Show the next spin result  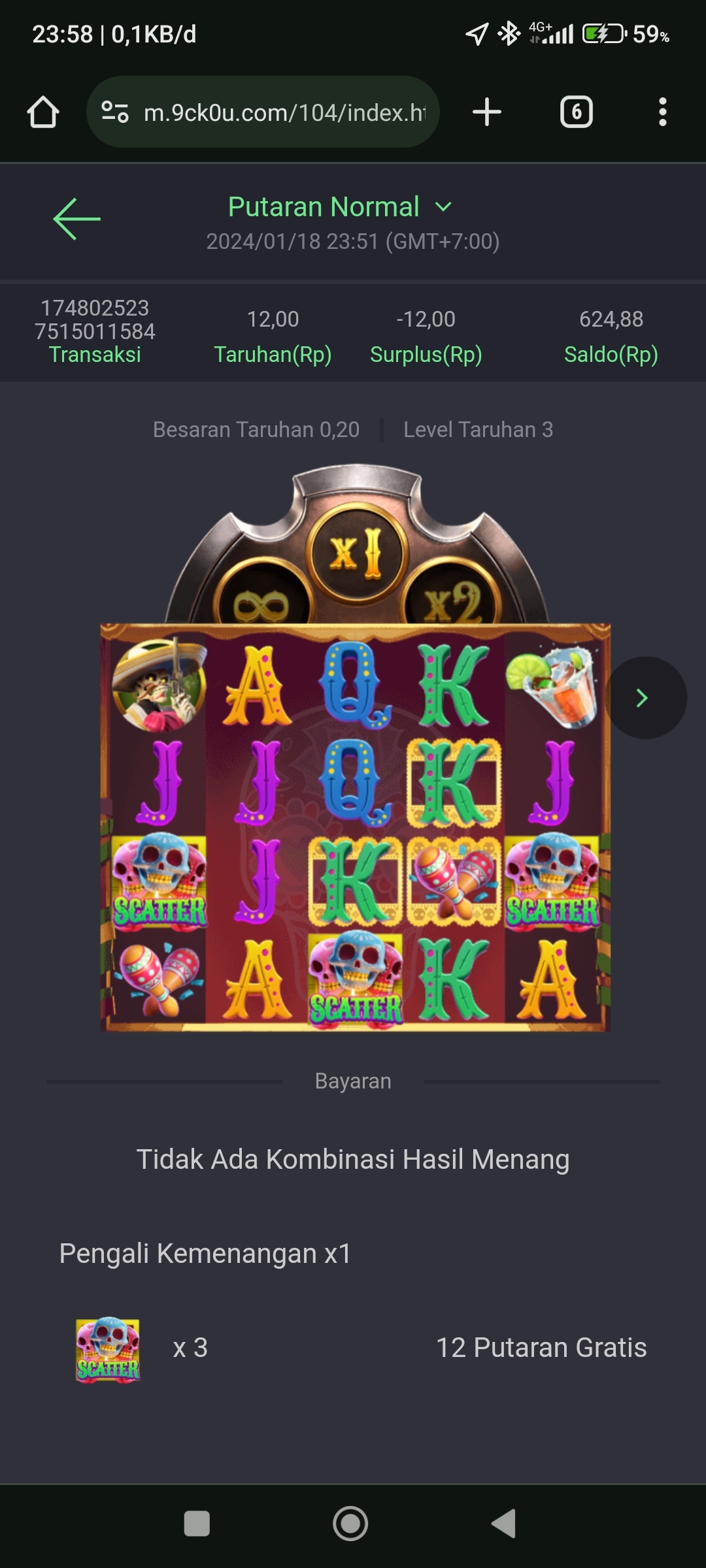point(644,698)
